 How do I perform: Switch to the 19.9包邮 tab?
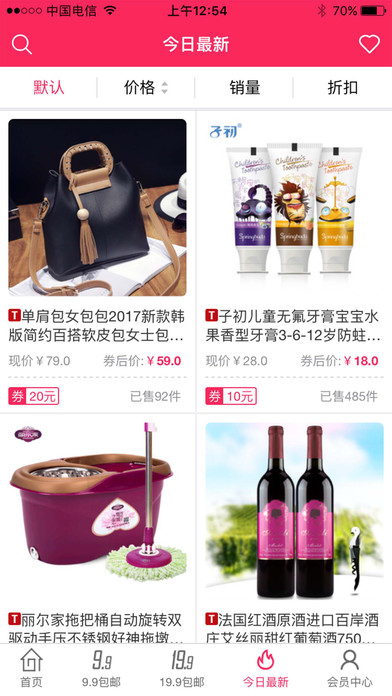tap(182, 668)
